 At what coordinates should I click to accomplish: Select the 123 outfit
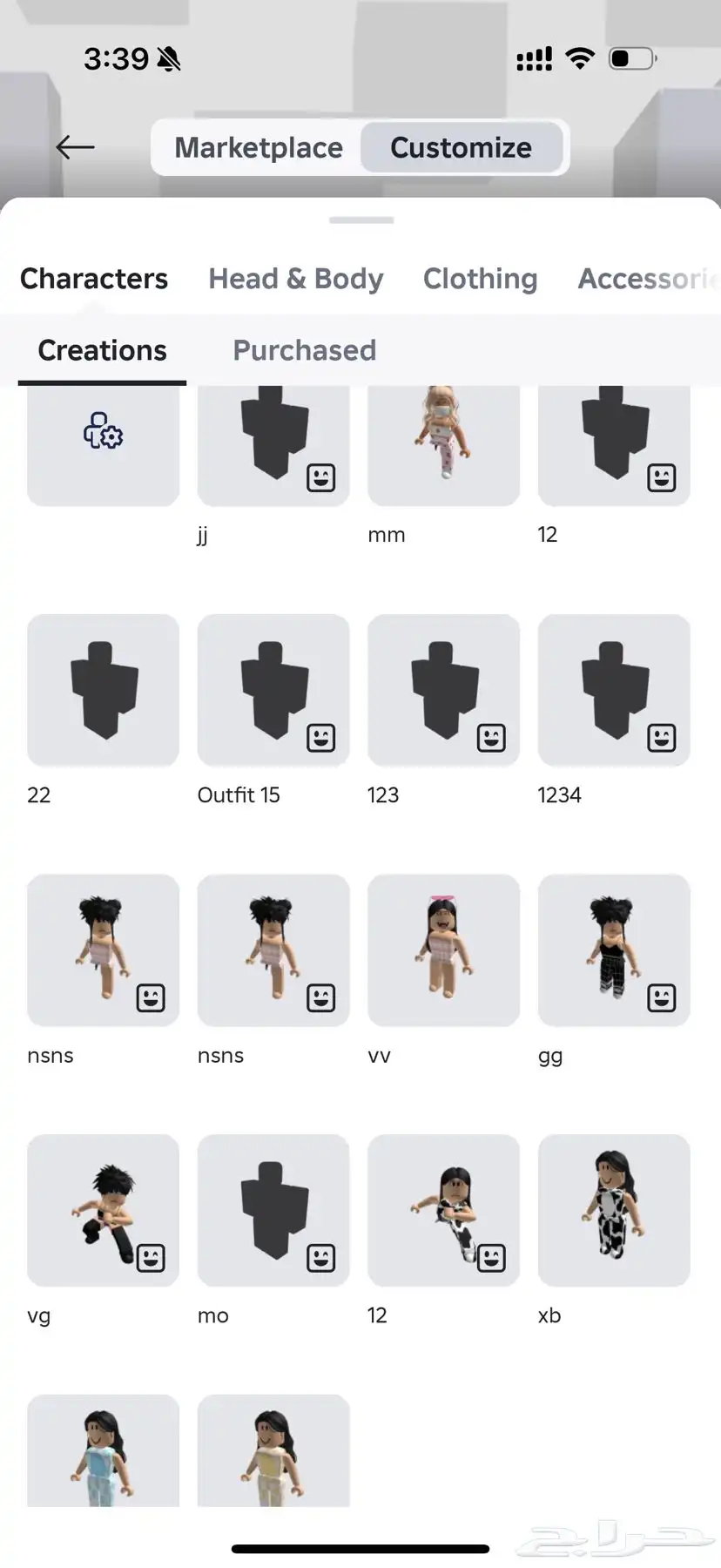(x=443, y=690)
